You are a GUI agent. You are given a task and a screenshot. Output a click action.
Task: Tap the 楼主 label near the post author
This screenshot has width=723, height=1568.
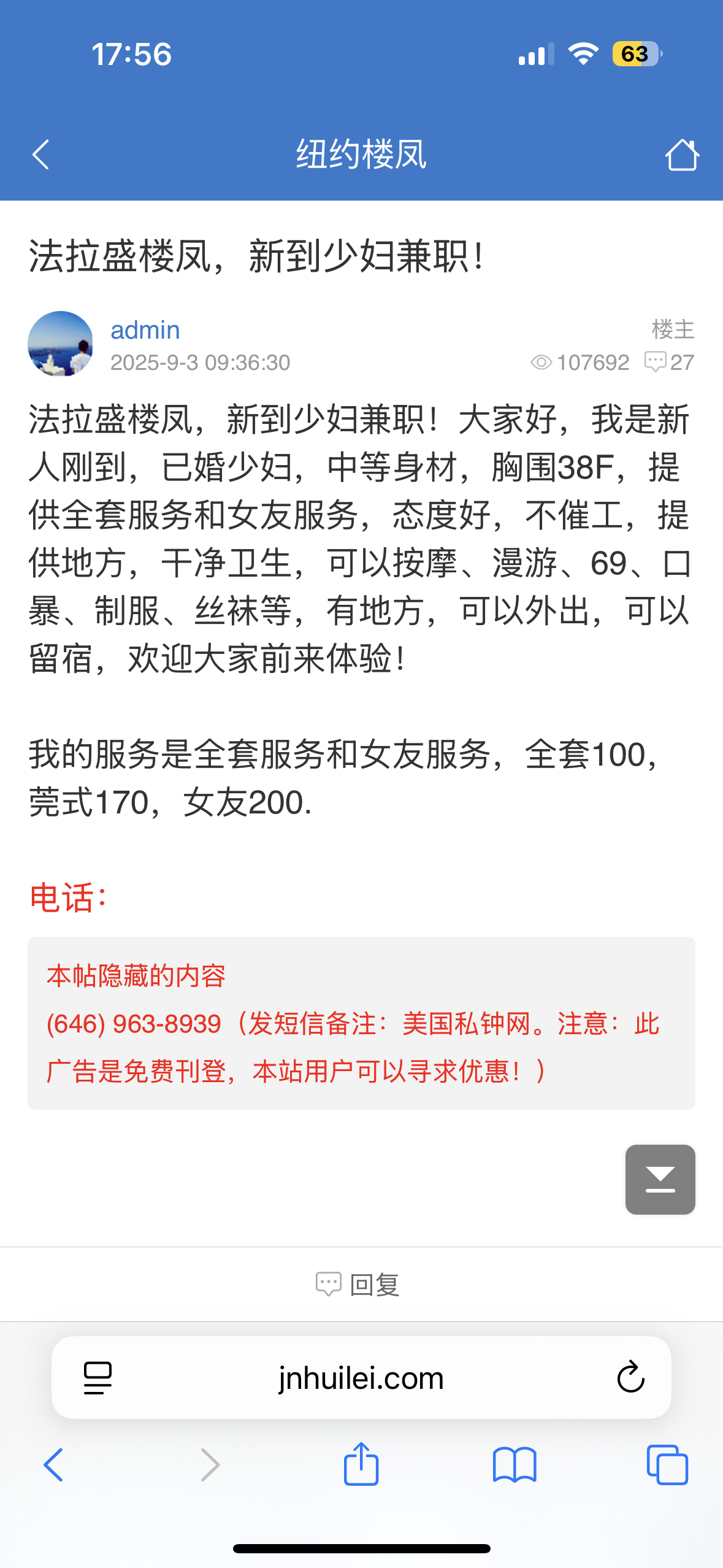pyautogui.click(x=671, y=329)
